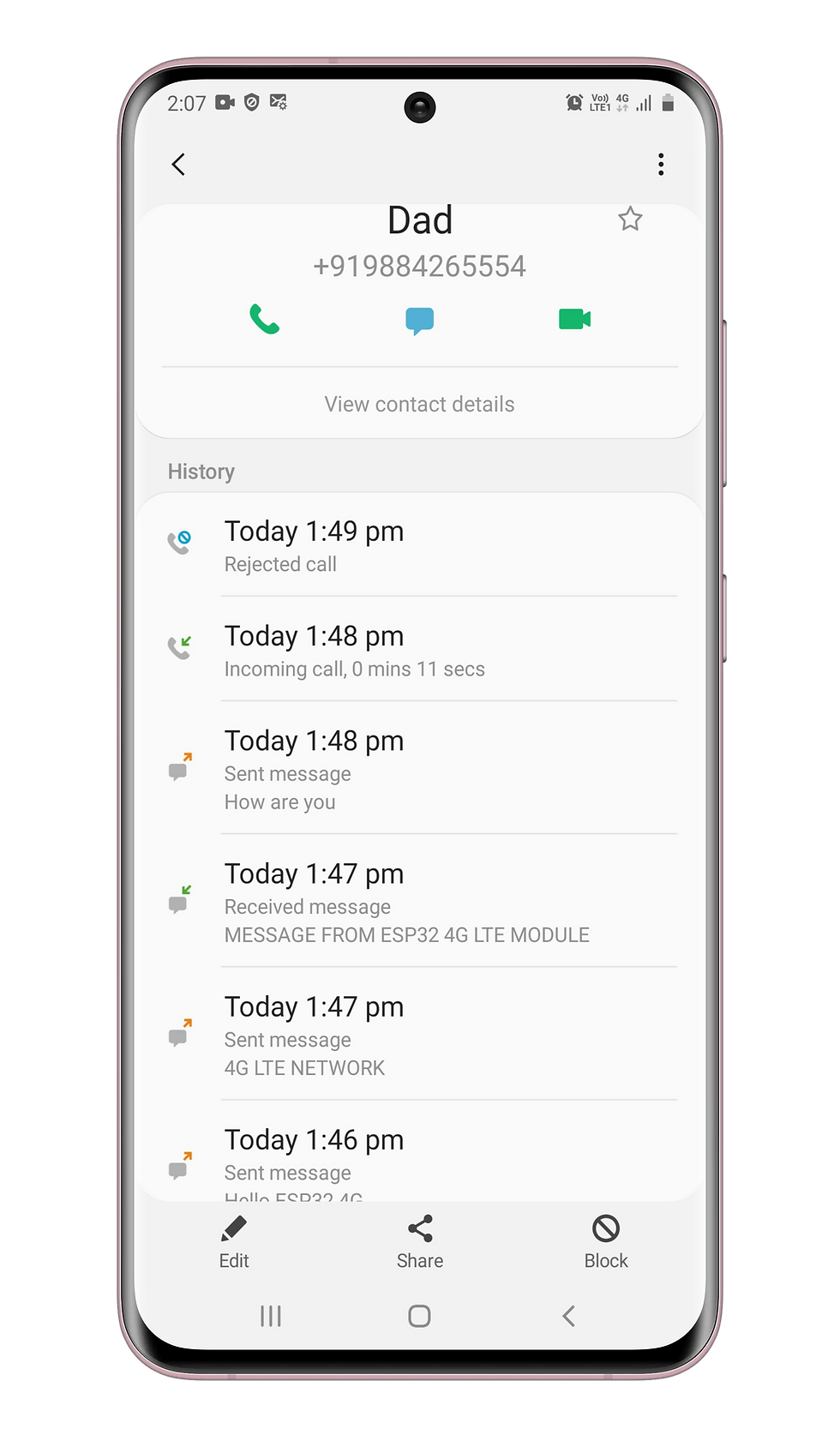840x1429 pixels.
Task: Open the incoming call of 11 secs
Action: click(x=420, y=650)
